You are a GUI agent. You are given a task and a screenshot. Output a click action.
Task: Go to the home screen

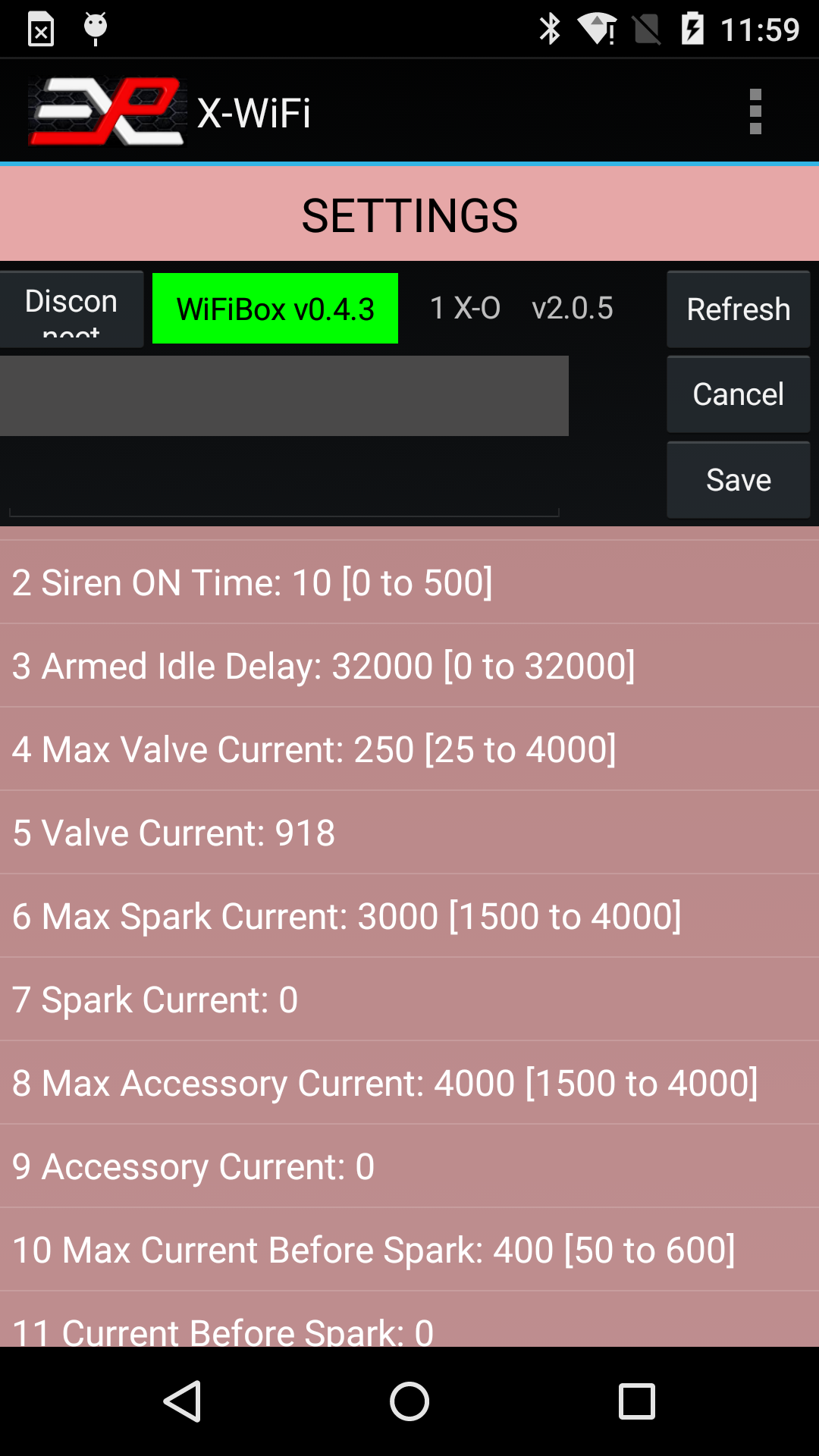click(409, 1401)
